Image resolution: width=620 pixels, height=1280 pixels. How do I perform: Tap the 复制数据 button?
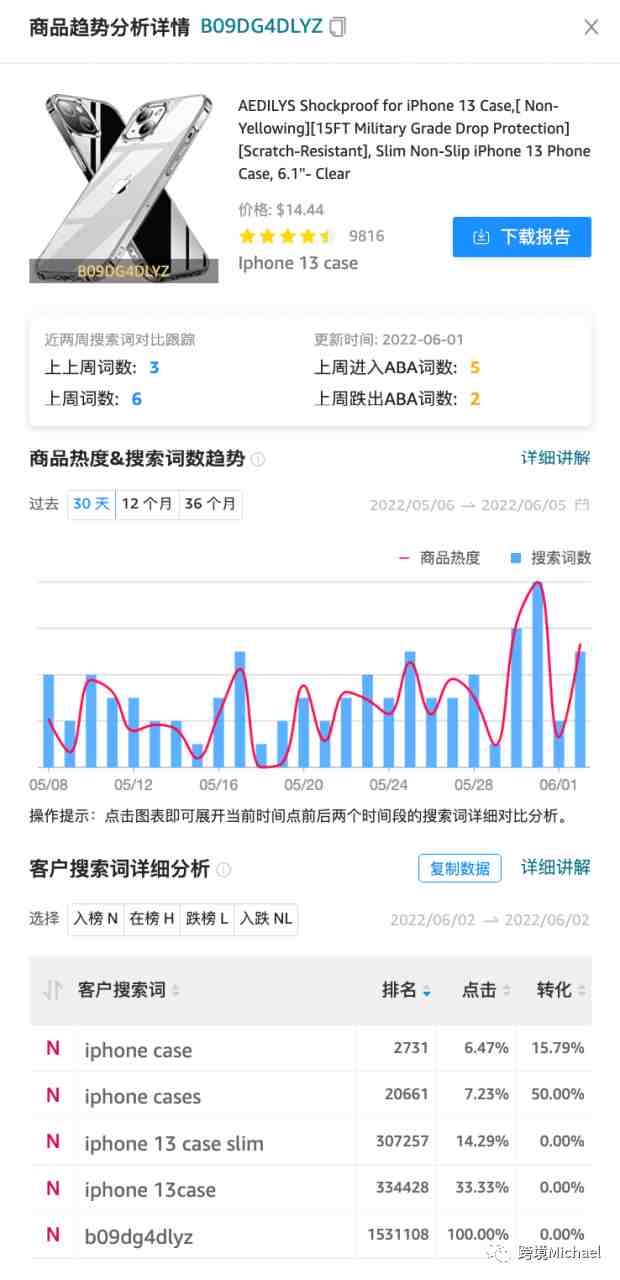(459, 868)
